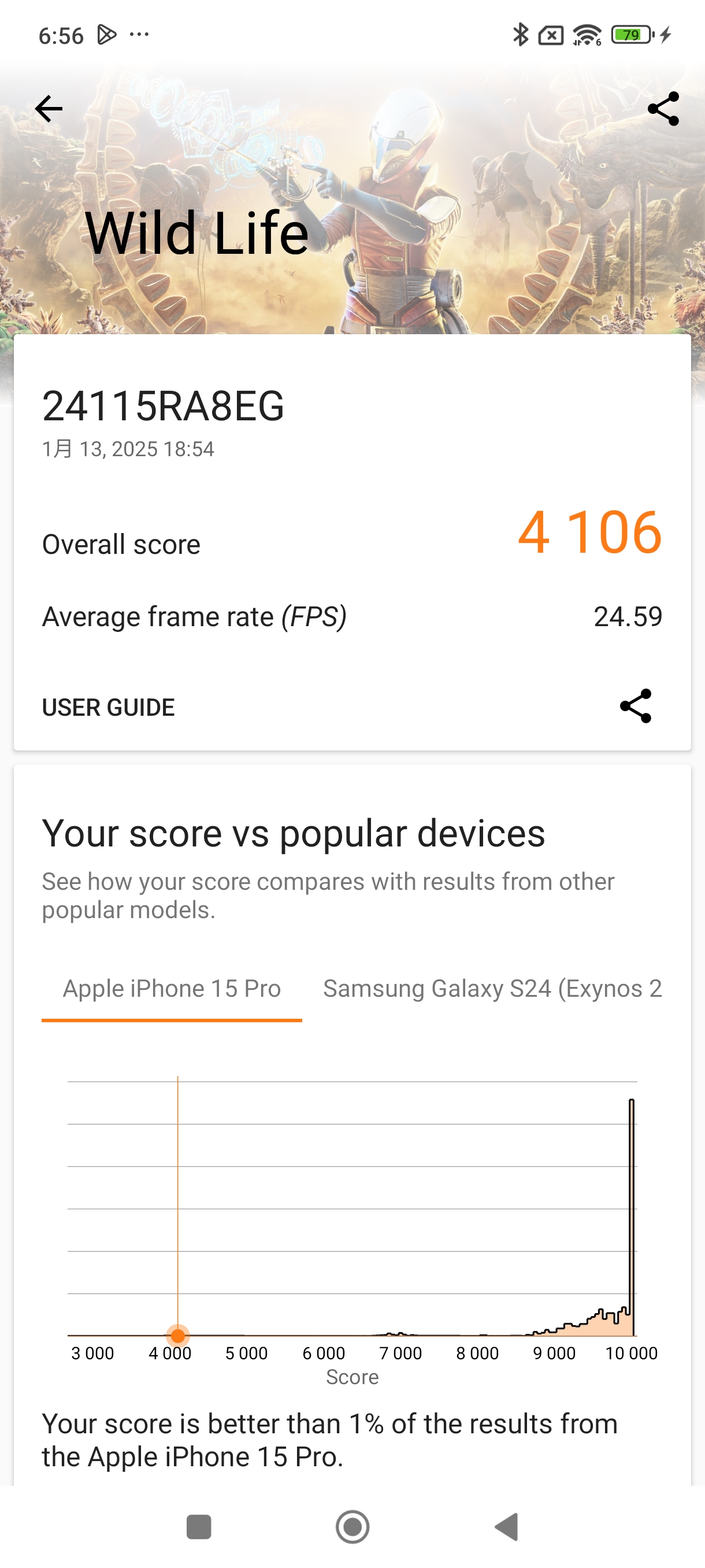
Task: Tap the Wild Life title banner
Action: point(198,234)
